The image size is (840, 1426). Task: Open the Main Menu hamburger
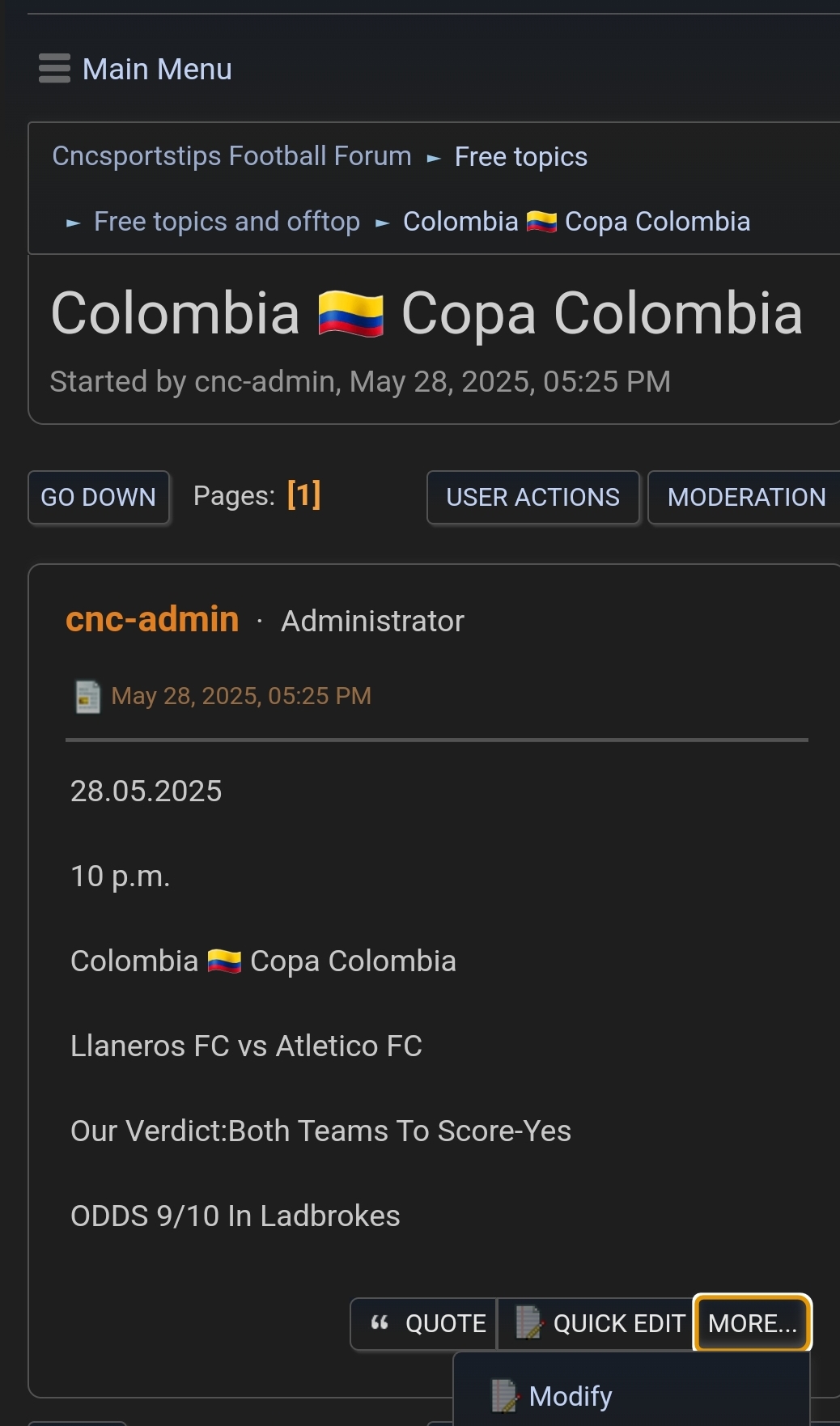[x=135, y=69]
